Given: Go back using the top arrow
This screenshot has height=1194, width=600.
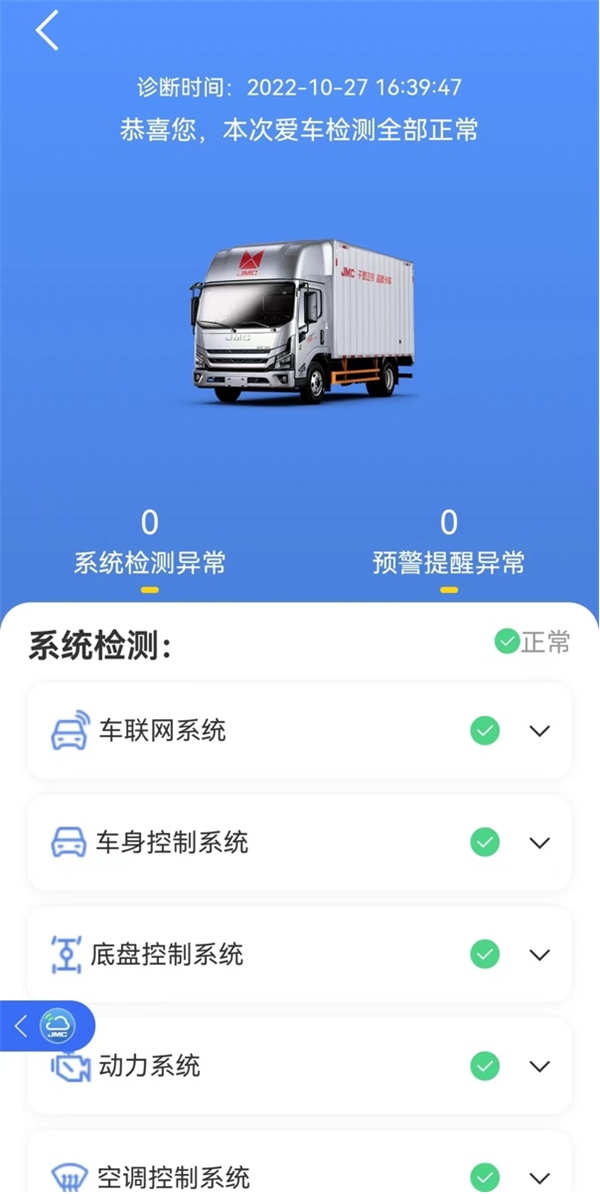Looking at the screenshot, I should [47, 31].
